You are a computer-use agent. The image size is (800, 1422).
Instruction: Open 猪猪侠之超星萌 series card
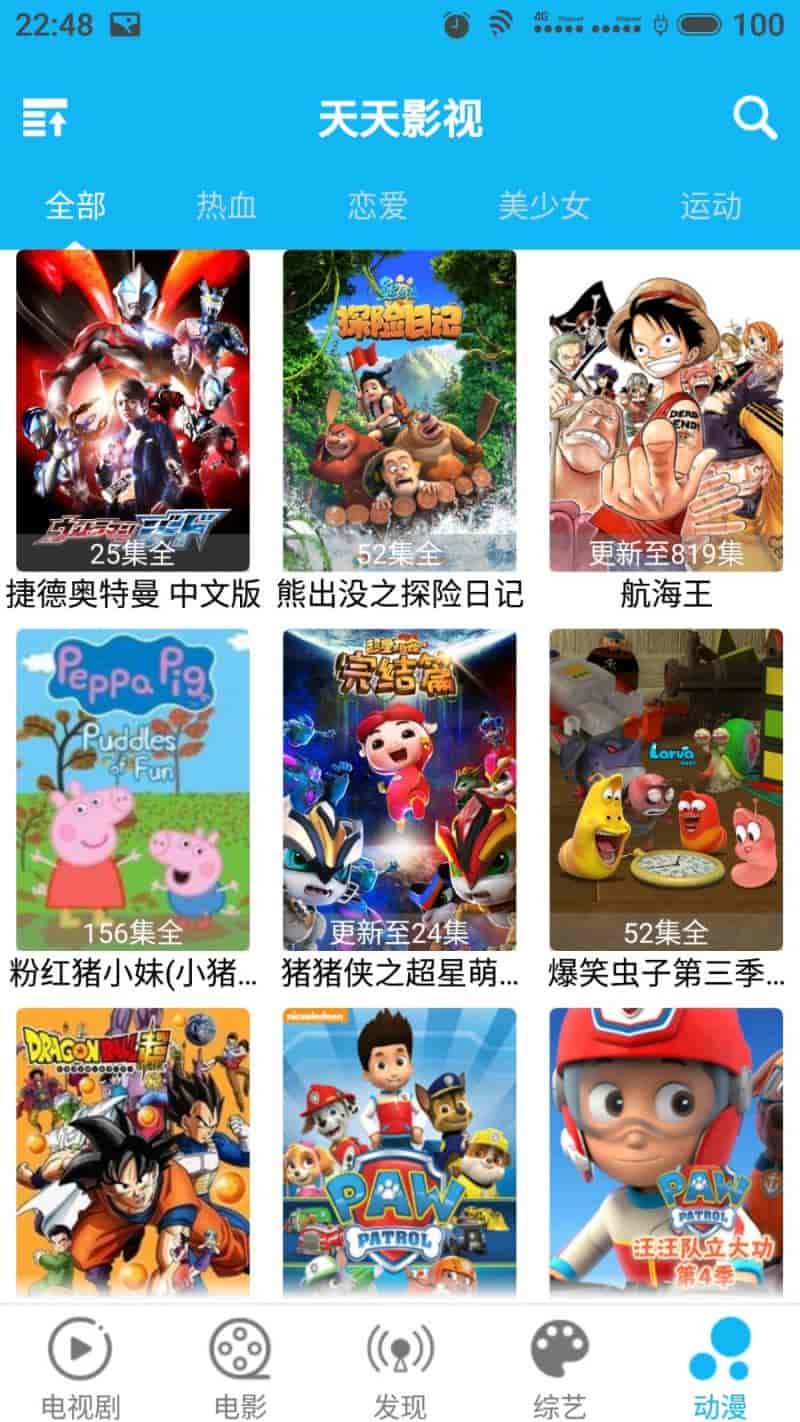click(400, 790)
